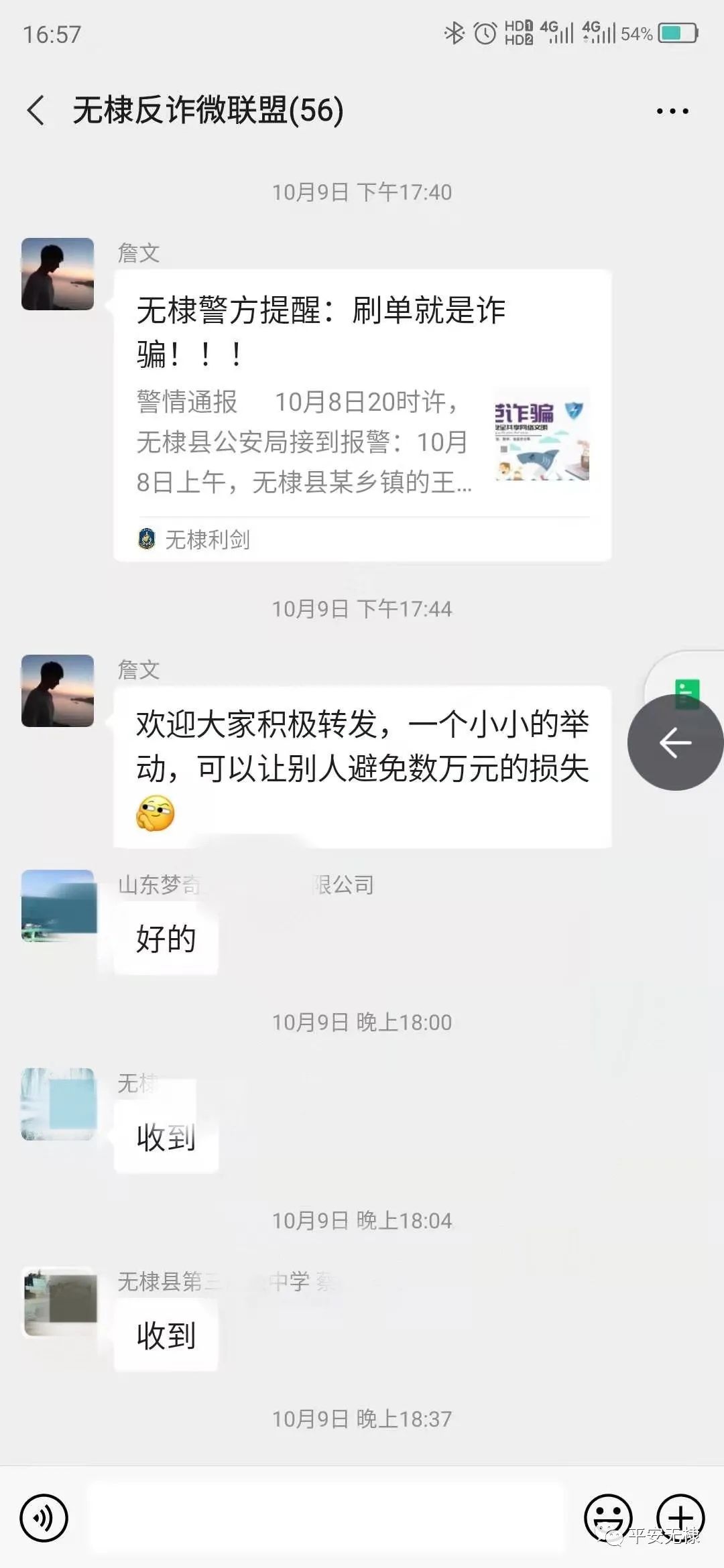This screenshot has height=1568, width=724.
Task: Open the emoji sticker panel
Action: coord(608,1518)
